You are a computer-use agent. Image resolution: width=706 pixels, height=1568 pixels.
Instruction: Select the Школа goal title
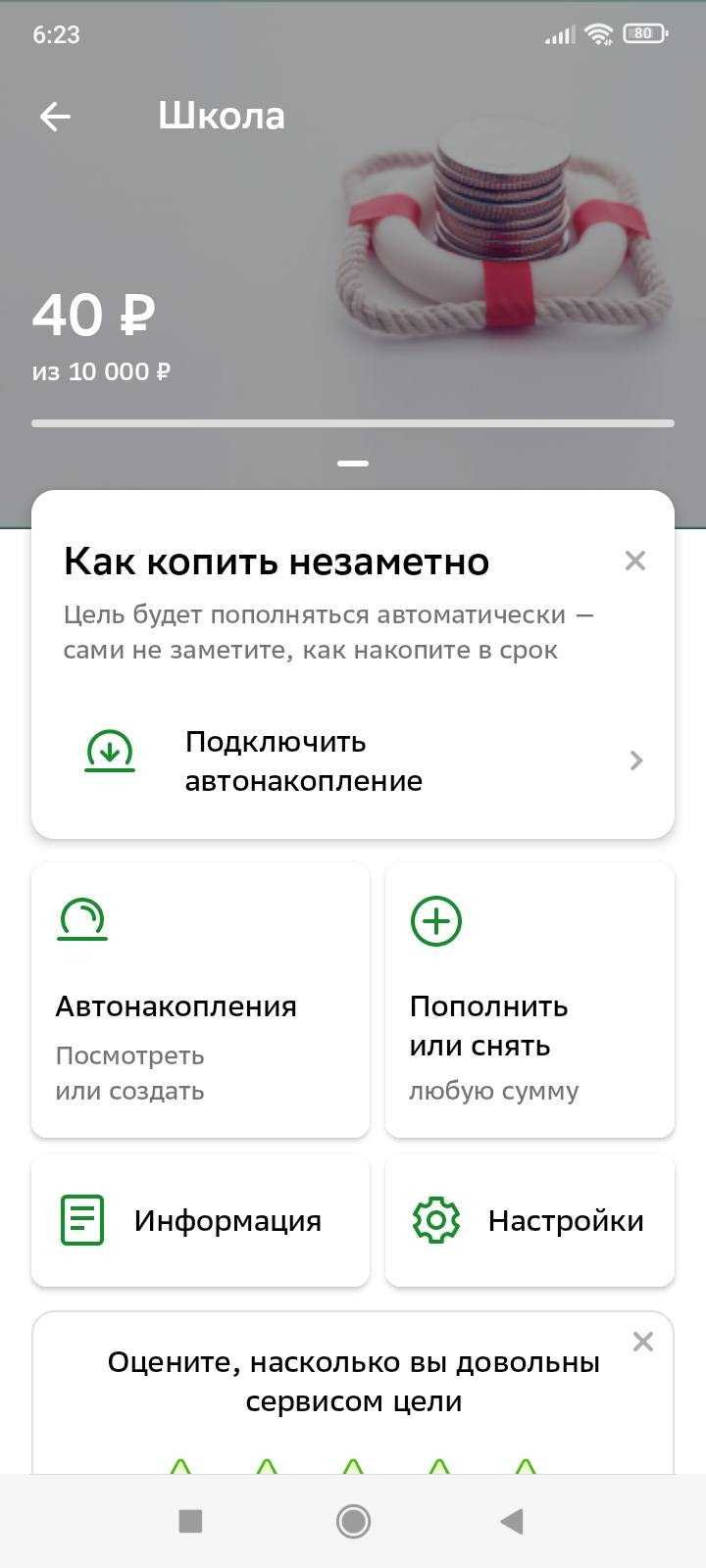pyautogui.click(x=222, y=116)
